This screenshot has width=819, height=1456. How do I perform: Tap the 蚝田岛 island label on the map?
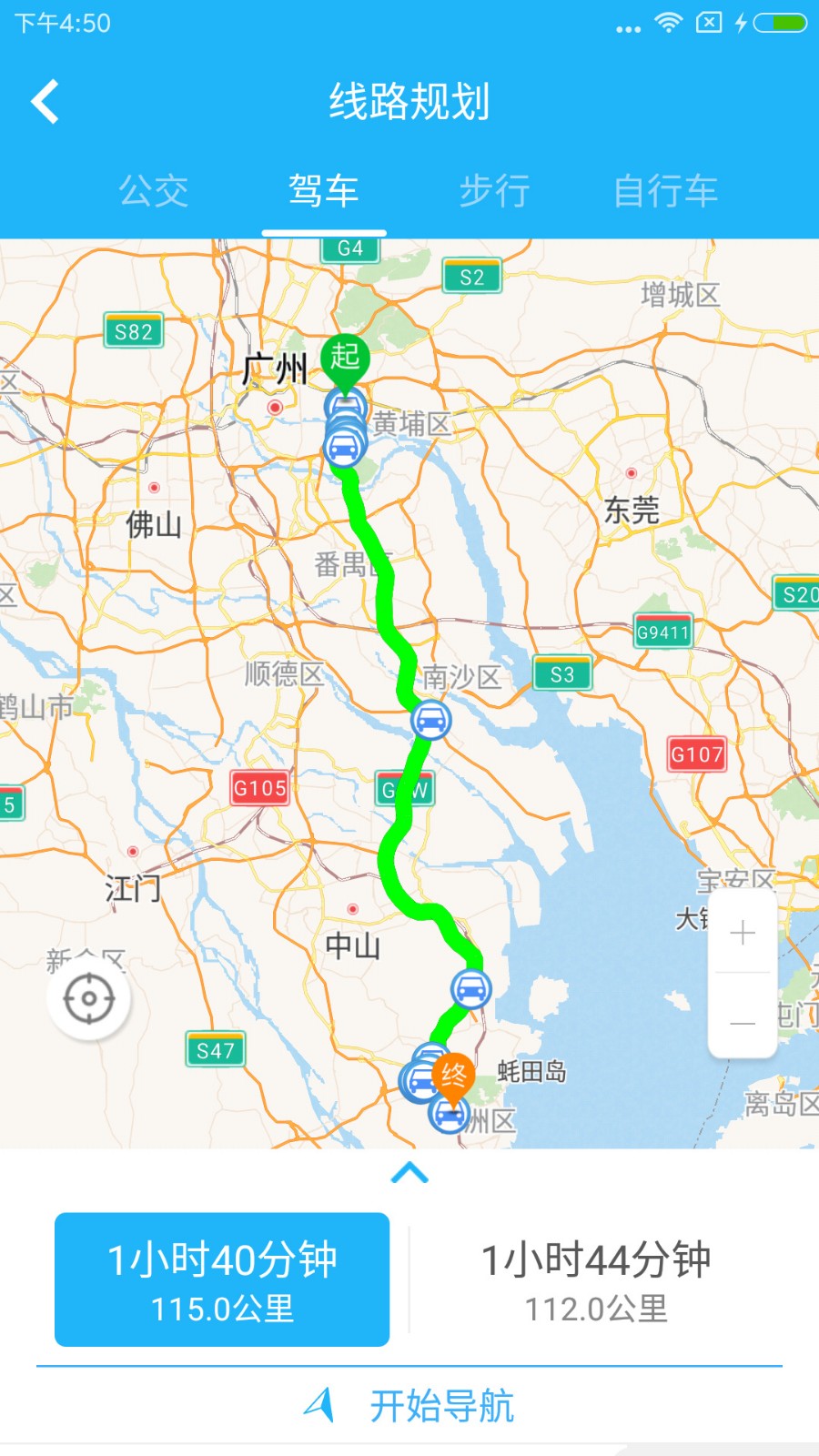click(x=531, y=1072)
